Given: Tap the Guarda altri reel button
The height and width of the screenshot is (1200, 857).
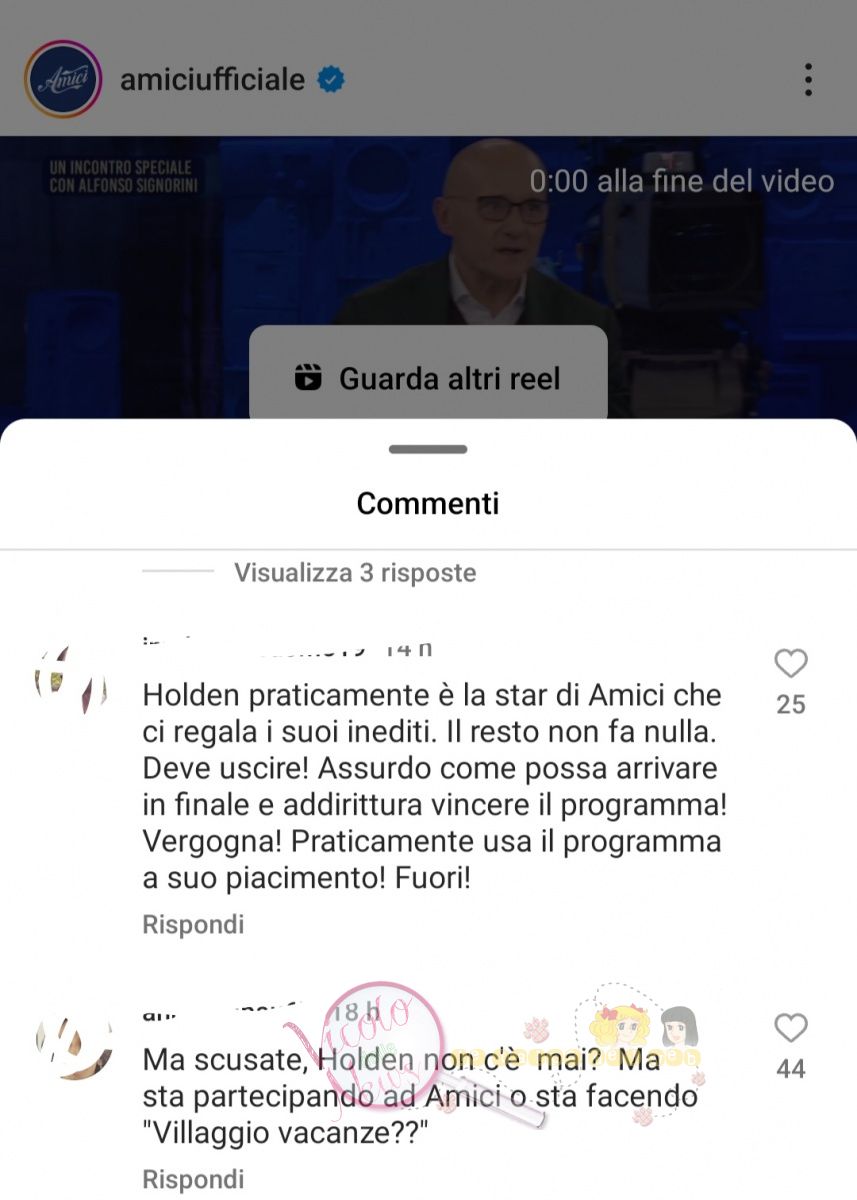Looking at the screenshot, I should click(x=428, y=378).
